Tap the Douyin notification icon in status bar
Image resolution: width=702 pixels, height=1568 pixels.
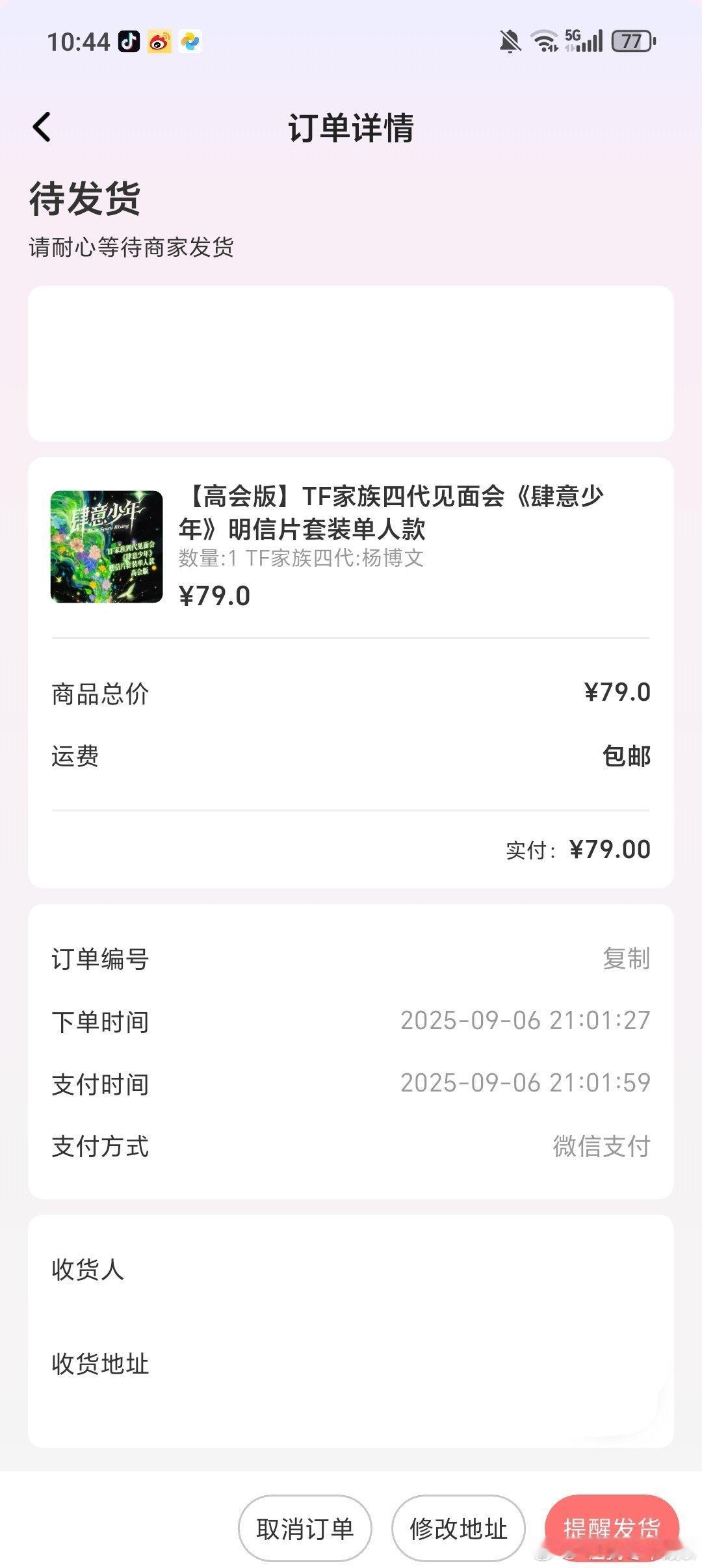click(127, 40)
